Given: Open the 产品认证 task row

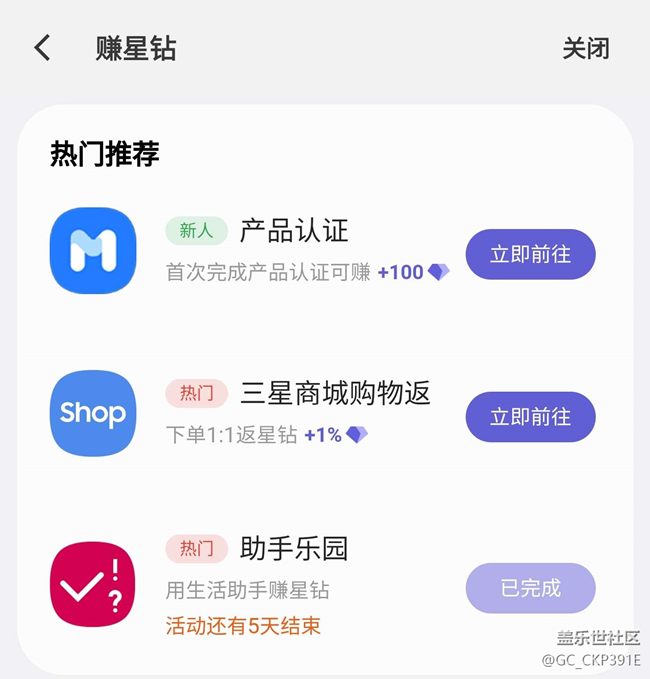Looking at the screenshot, I should click(294, 231).
